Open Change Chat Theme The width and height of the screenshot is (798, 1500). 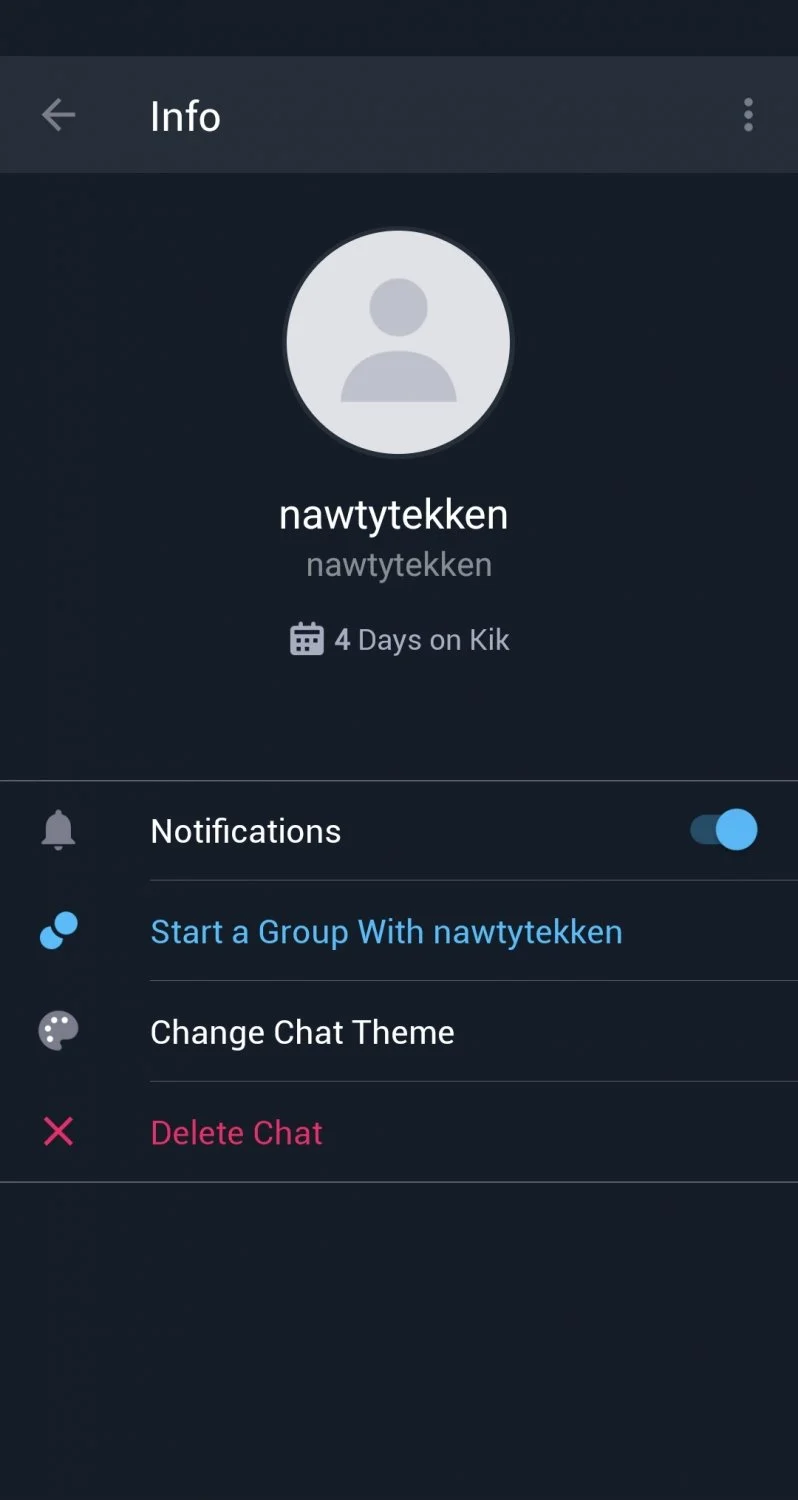coord(399,1031)
